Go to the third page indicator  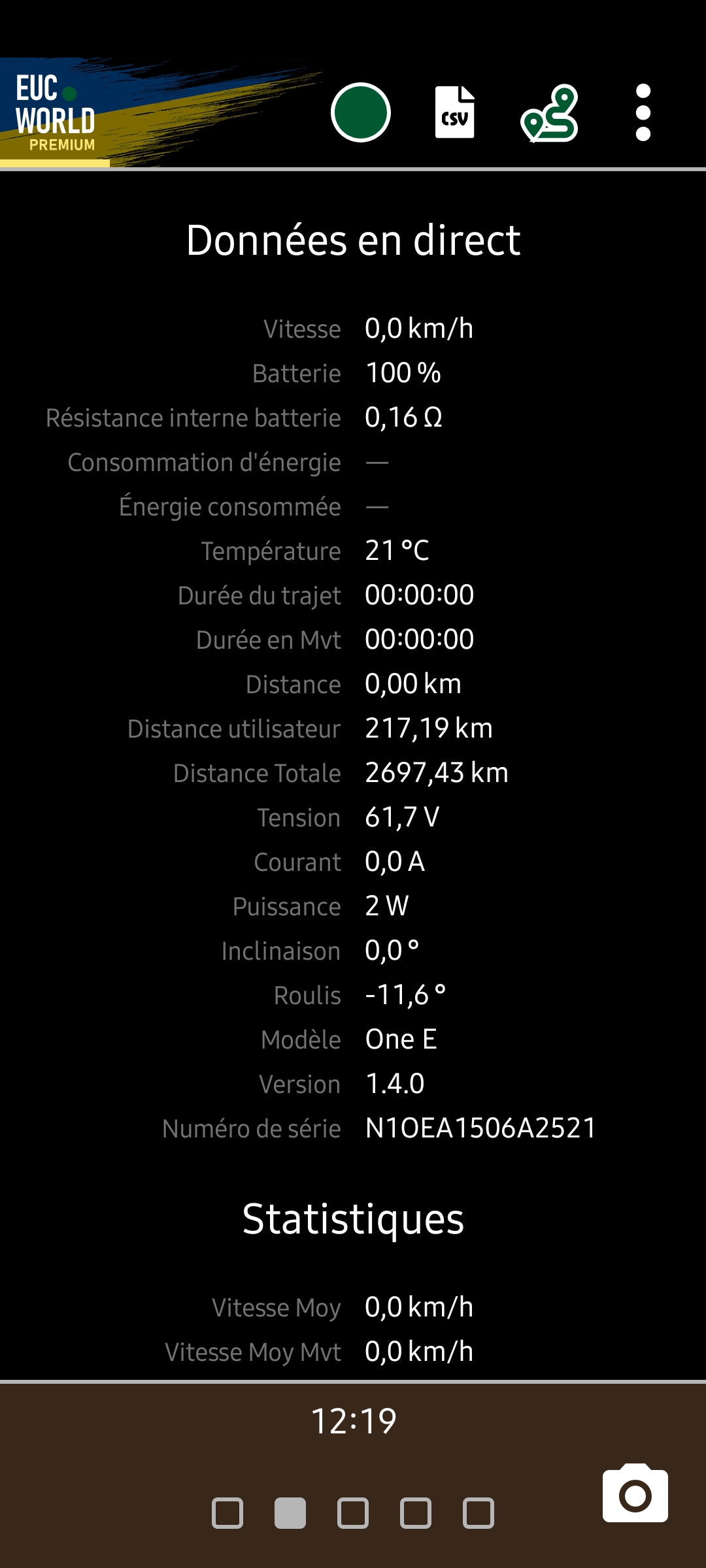(x=353, y=1513)
